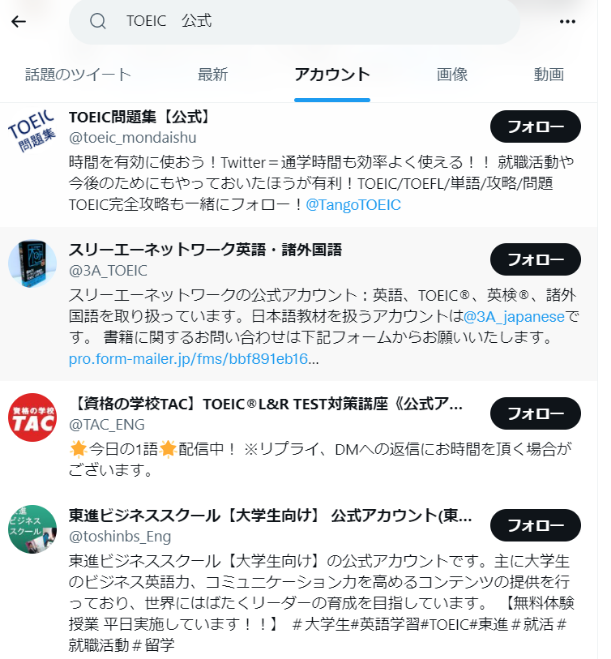Screen dimensions: 611x659
Task: Go back using the back arrow
Action: [18, 22]
